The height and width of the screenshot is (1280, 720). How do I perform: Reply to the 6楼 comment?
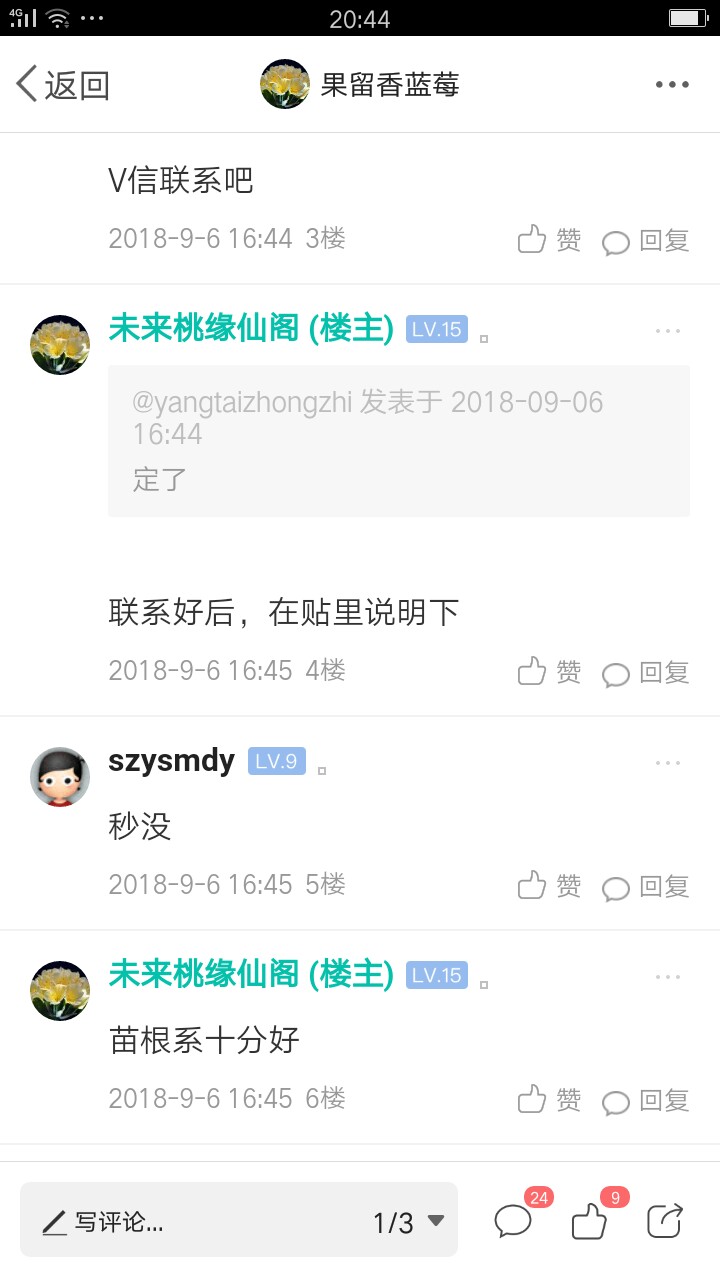click(646, 1101)
